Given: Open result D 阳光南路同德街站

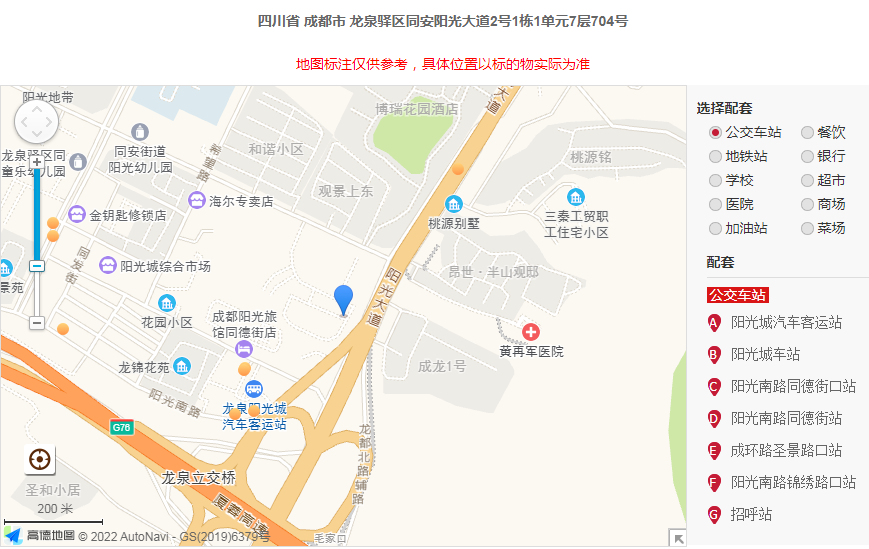Looking at the screenshot, I should pos(786,418).
